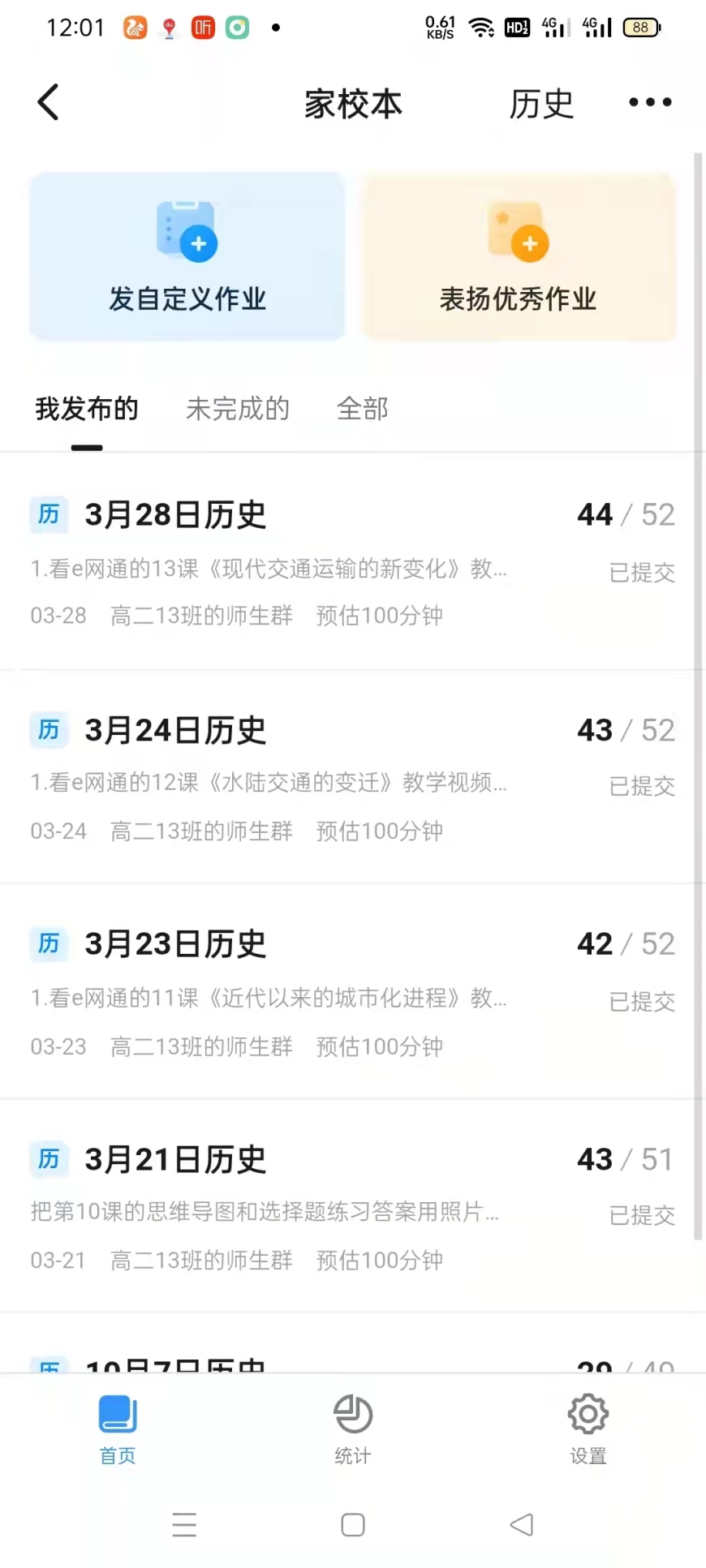Select the 我发布的 tab
This screenshot has width=706, height=1568.
pyautogui.click(x=87, y=409)
